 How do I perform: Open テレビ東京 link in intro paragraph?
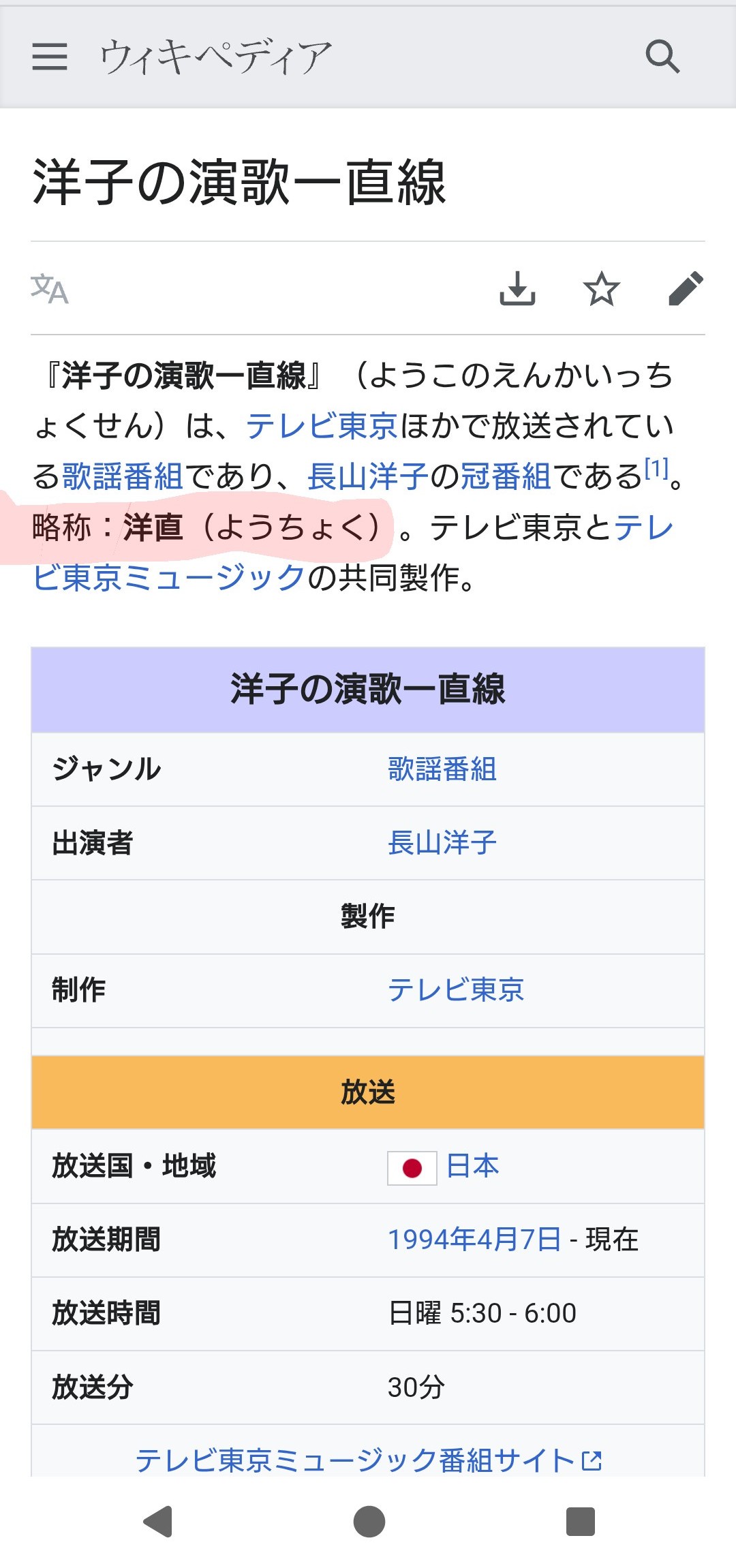pos(322,426)
